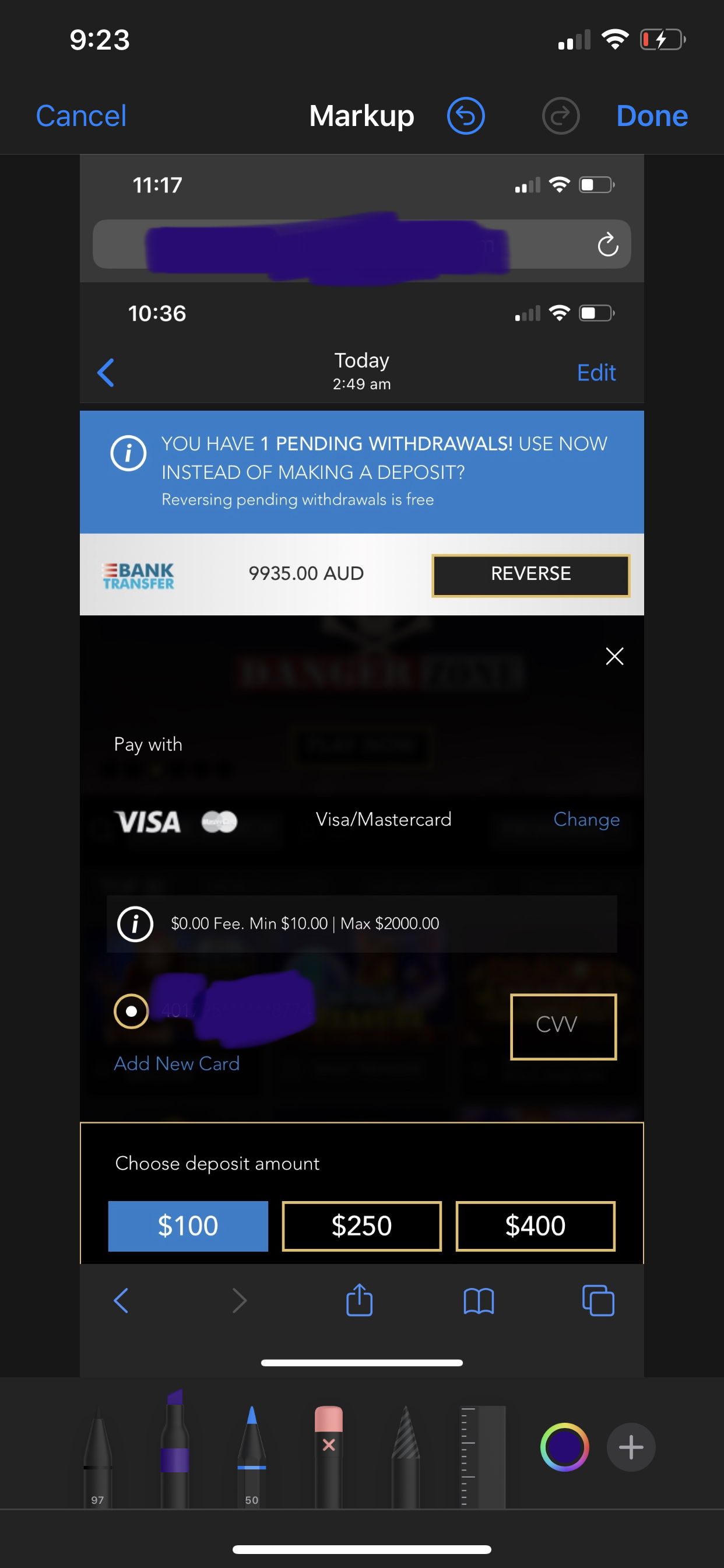This screenshot has height=1568, width=724.
Task: Finish editing with Done
Action: pos(652,116)
